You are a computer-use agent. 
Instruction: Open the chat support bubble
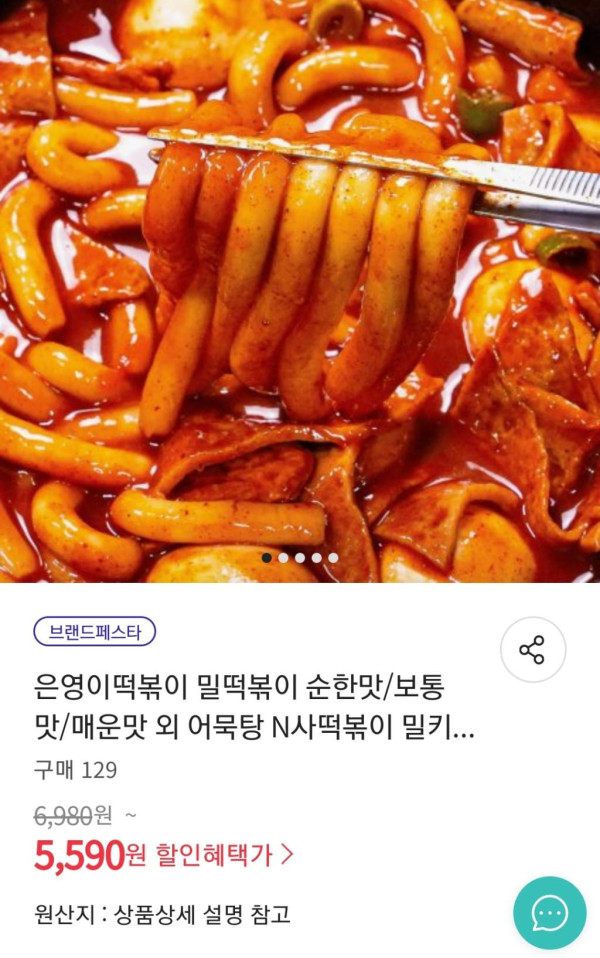[549, 912]
